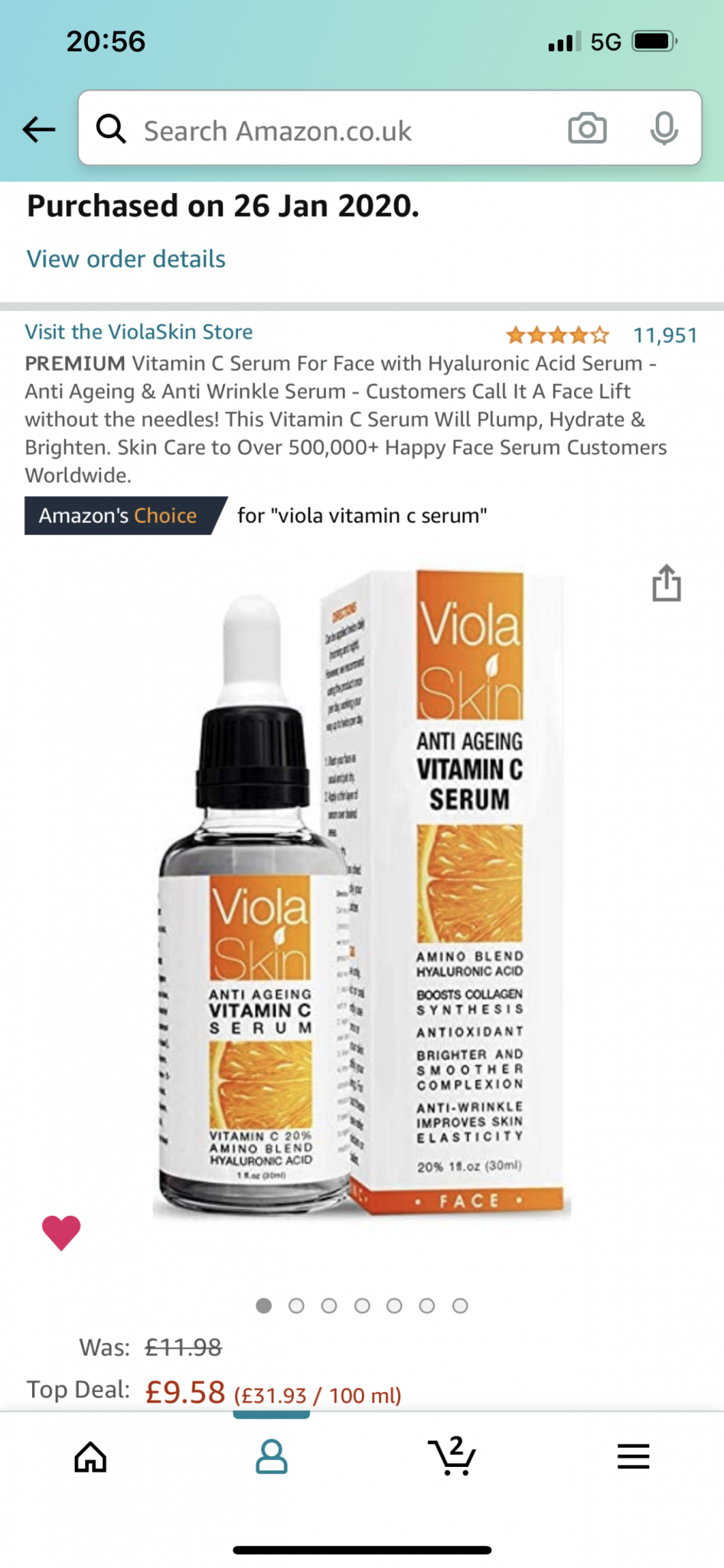The height and width of the screenshot is (1568, 724).
Task: Share this product
Action: [666, 583]
